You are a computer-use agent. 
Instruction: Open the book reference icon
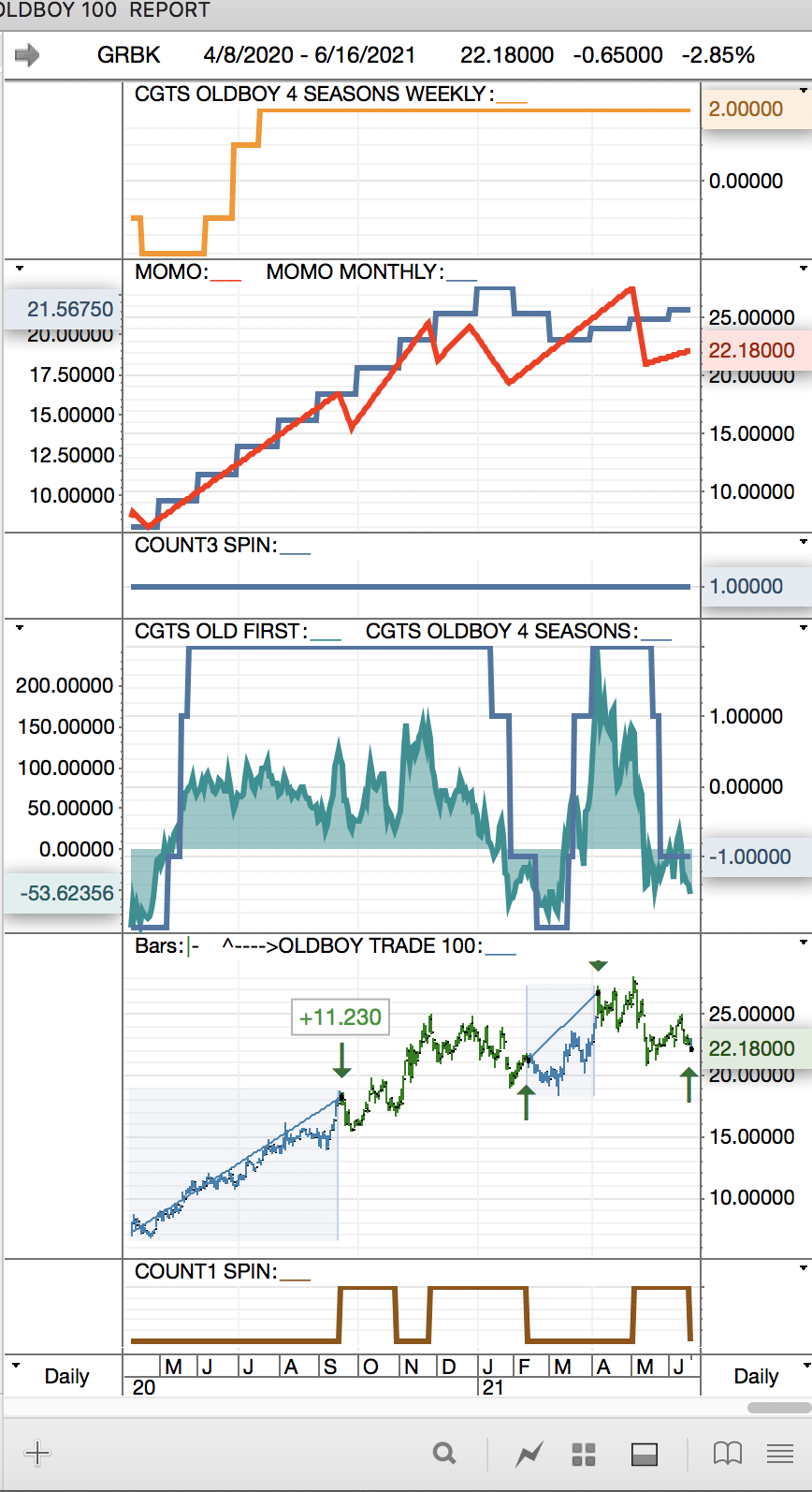[727, 1453]
